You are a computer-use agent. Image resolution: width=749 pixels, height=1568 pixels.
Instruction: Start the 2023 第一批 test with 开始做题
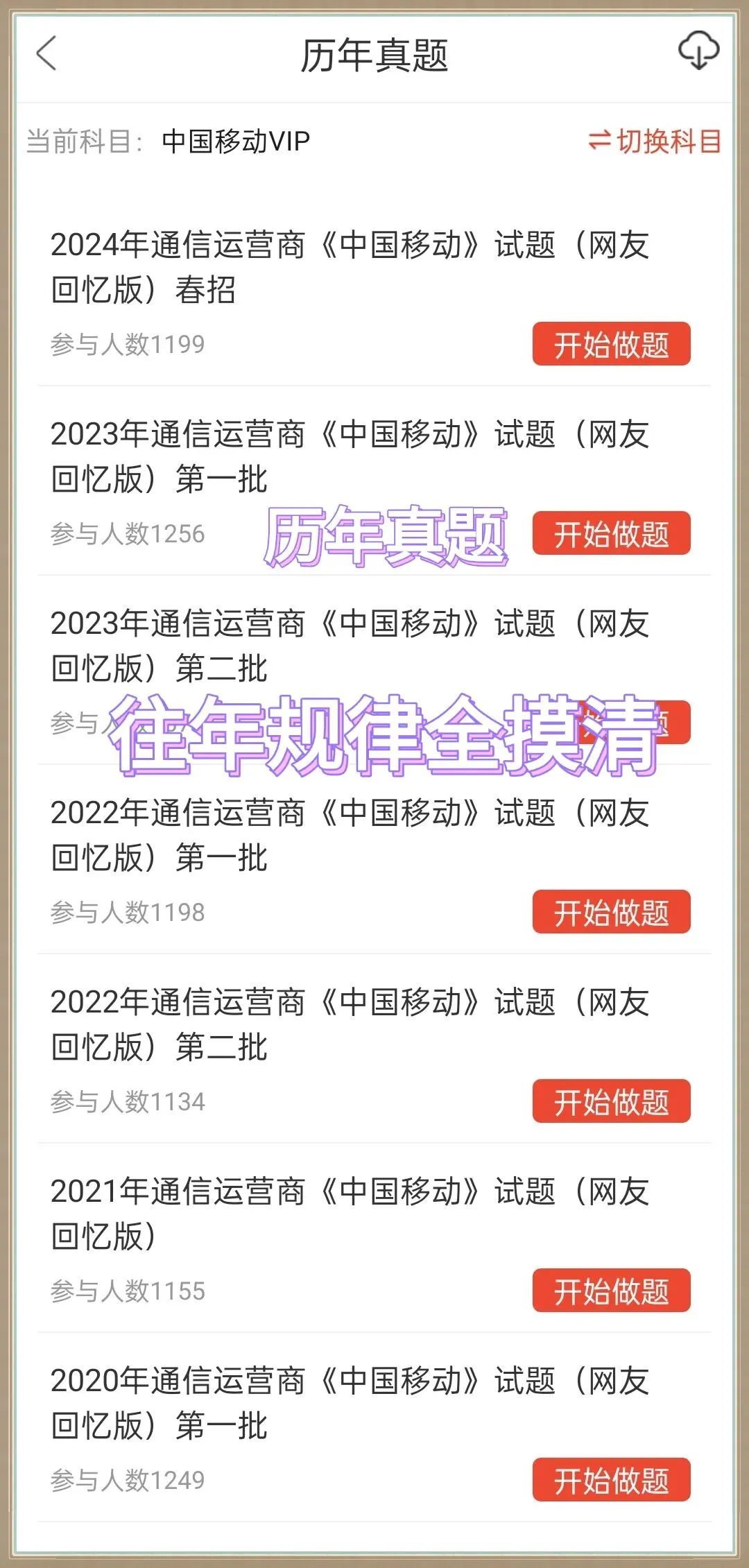(611, 533)
